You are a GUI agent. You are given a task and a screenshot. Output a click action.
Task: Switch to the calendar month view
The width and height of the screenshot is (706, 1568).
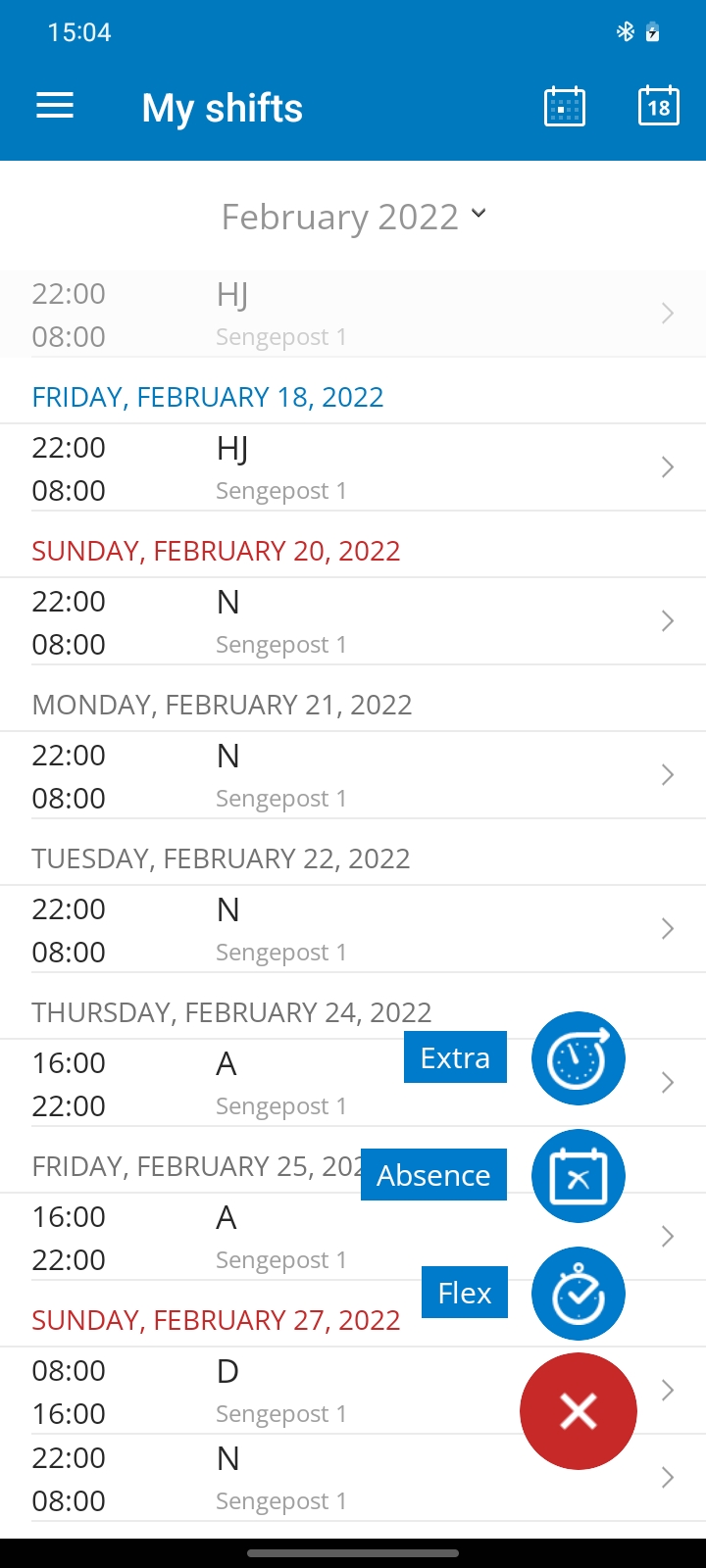click(565, 106)
